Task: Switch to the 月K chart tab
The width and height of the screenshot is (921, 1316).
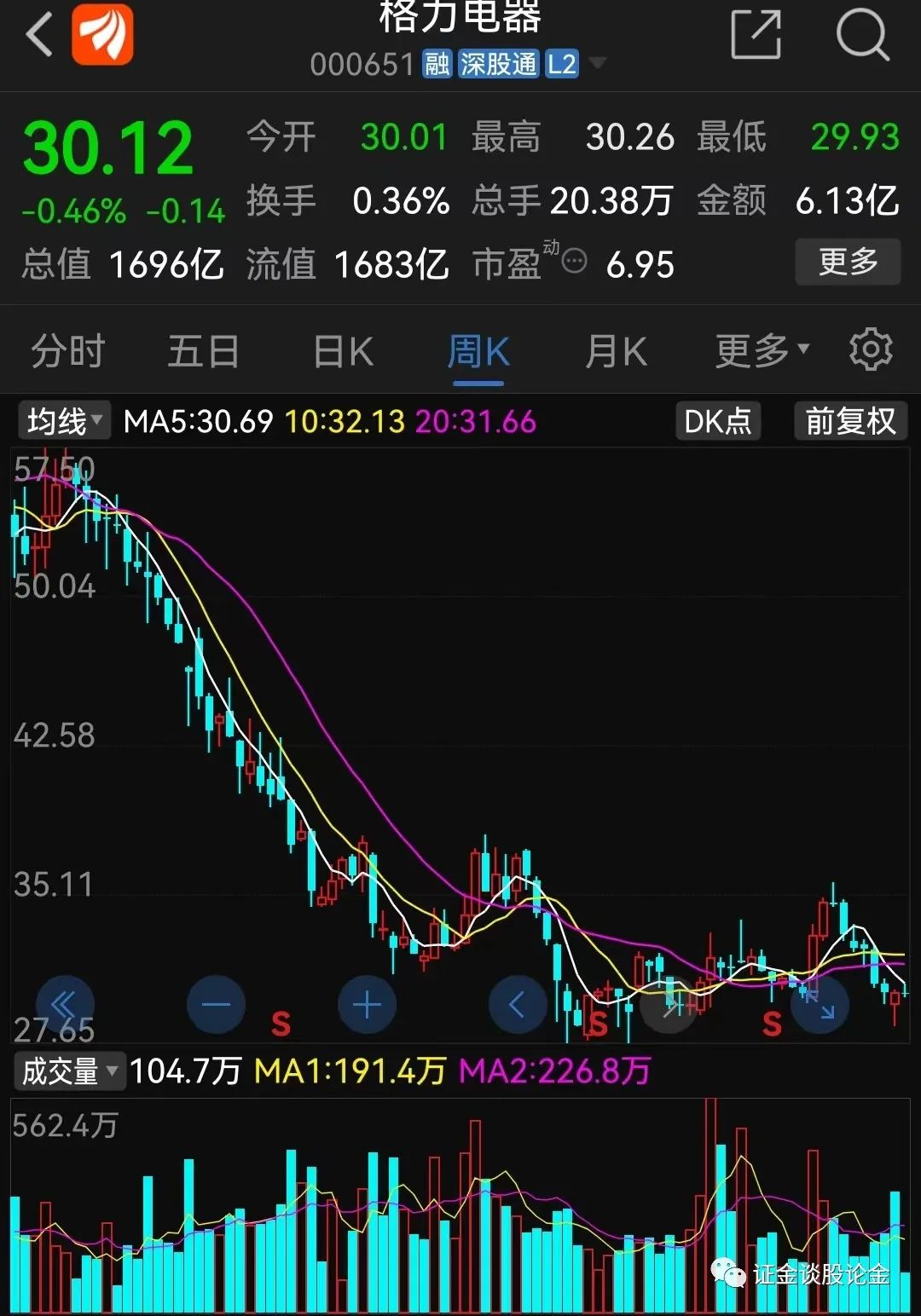Action: coord(616,350)
